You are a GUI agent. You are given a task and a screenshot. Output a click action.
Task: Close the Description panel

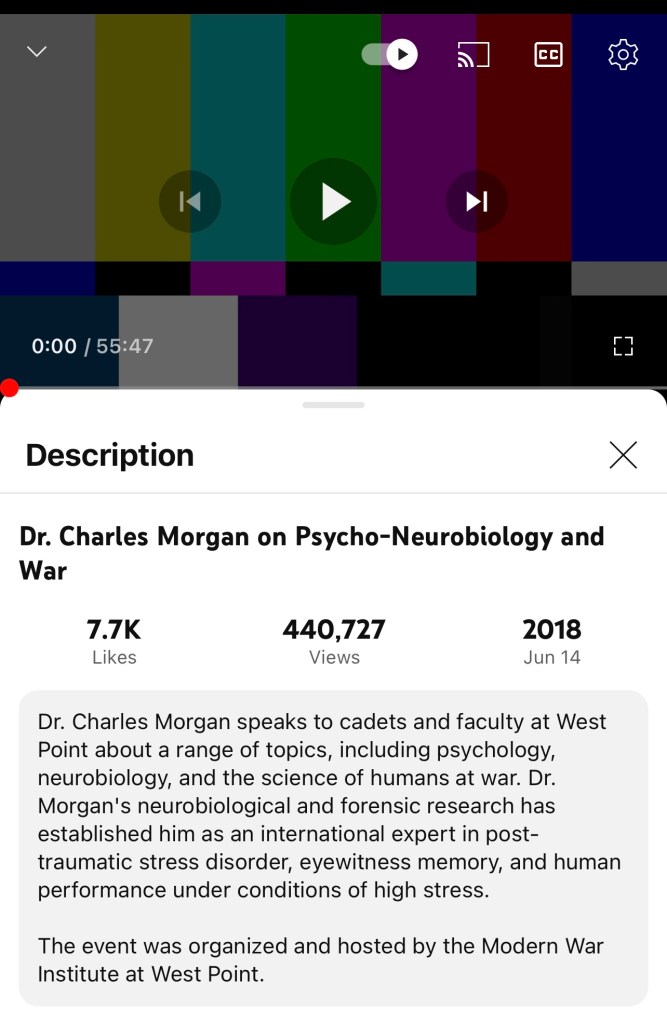623,455
